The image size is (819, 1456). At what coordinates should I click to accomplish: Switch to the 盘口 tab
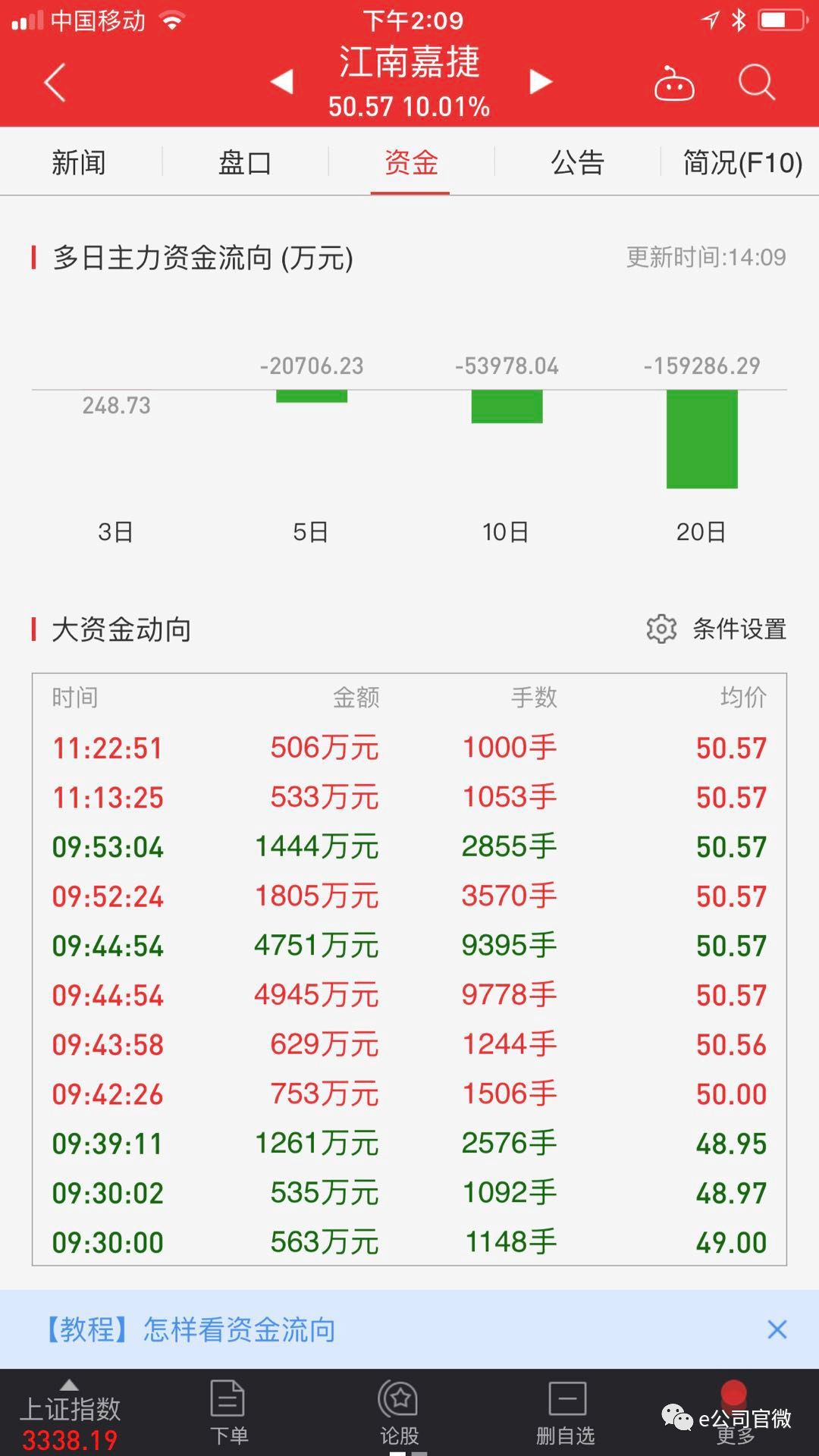(244, 162)
